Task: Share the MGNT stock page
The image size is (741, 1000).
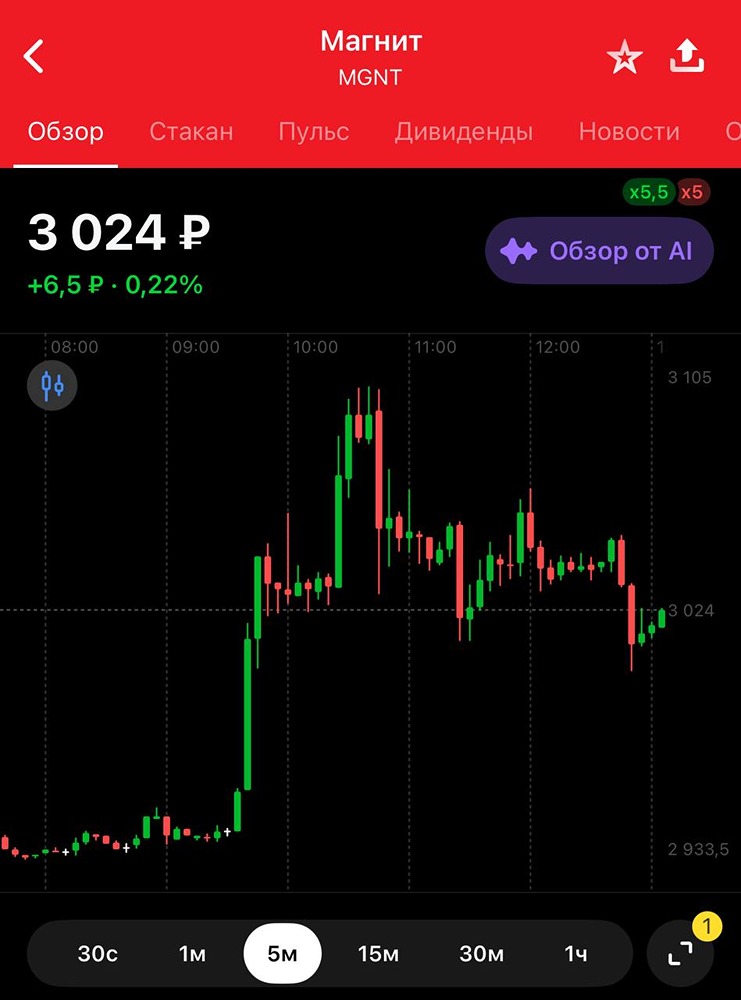Action: click(687, 57)
